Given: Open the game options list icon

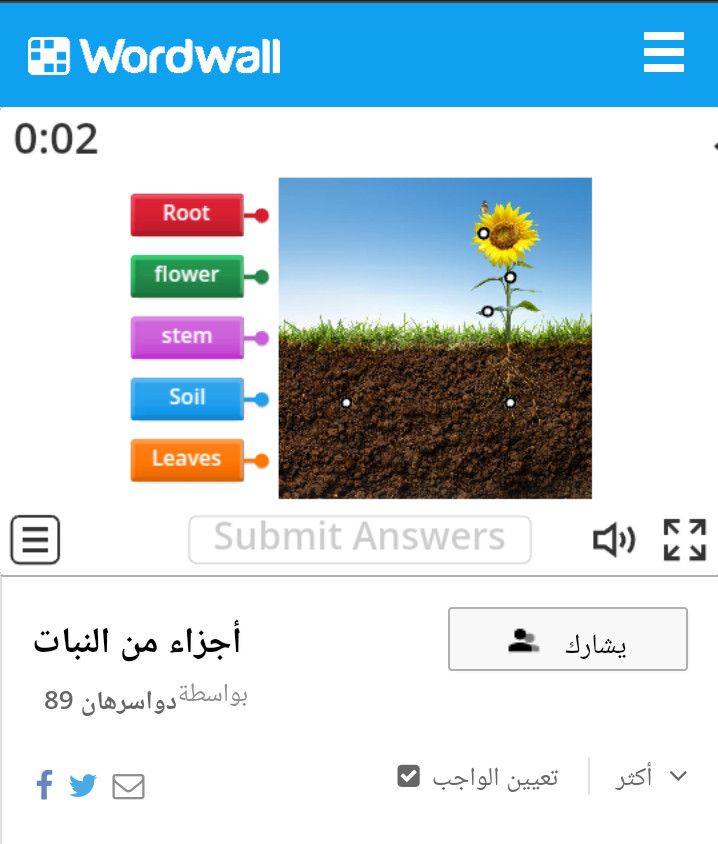Looking at the screenshot, I should click(35, 540).
